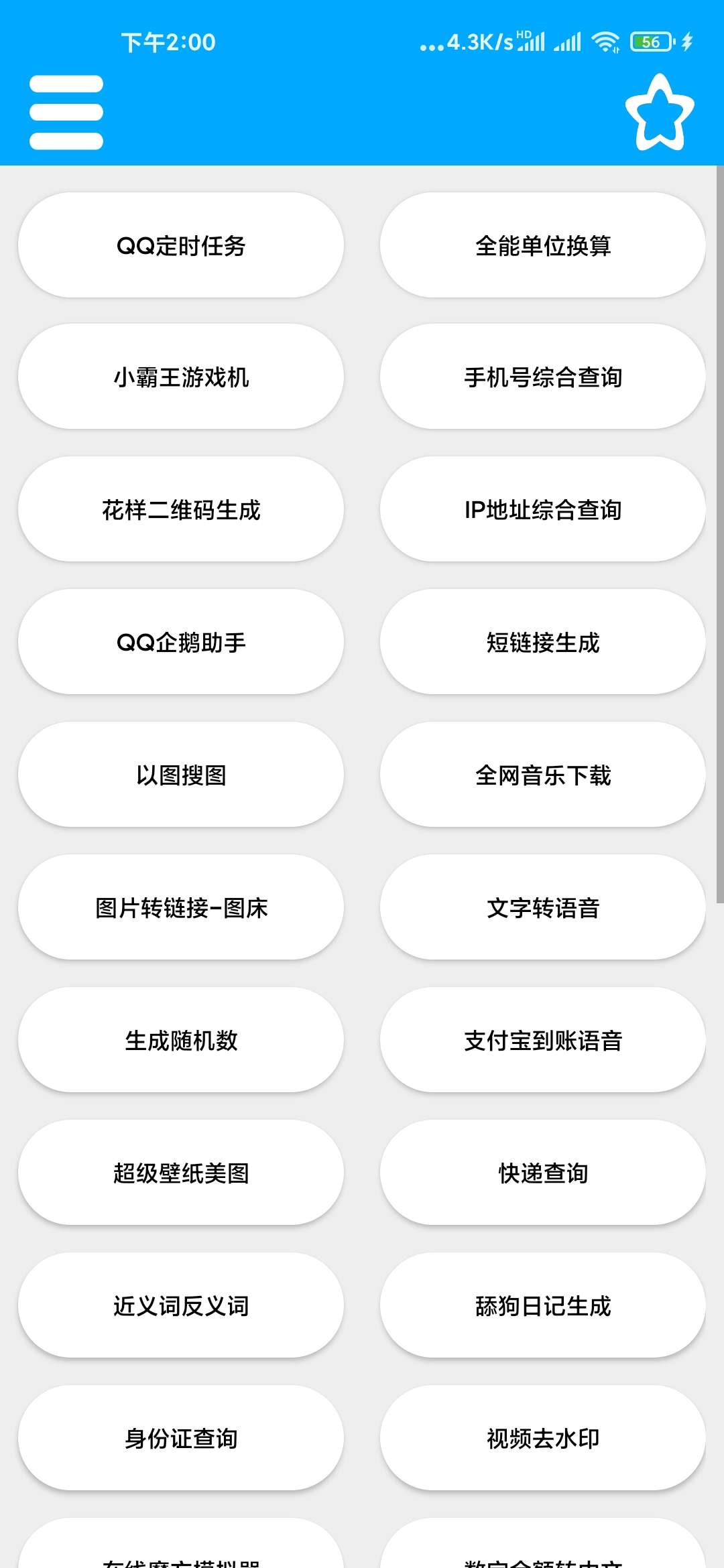724x1568 pixels.
Task: Open 支付宝到账语音 Alipay voice tool
Action: coord(543,1039)
